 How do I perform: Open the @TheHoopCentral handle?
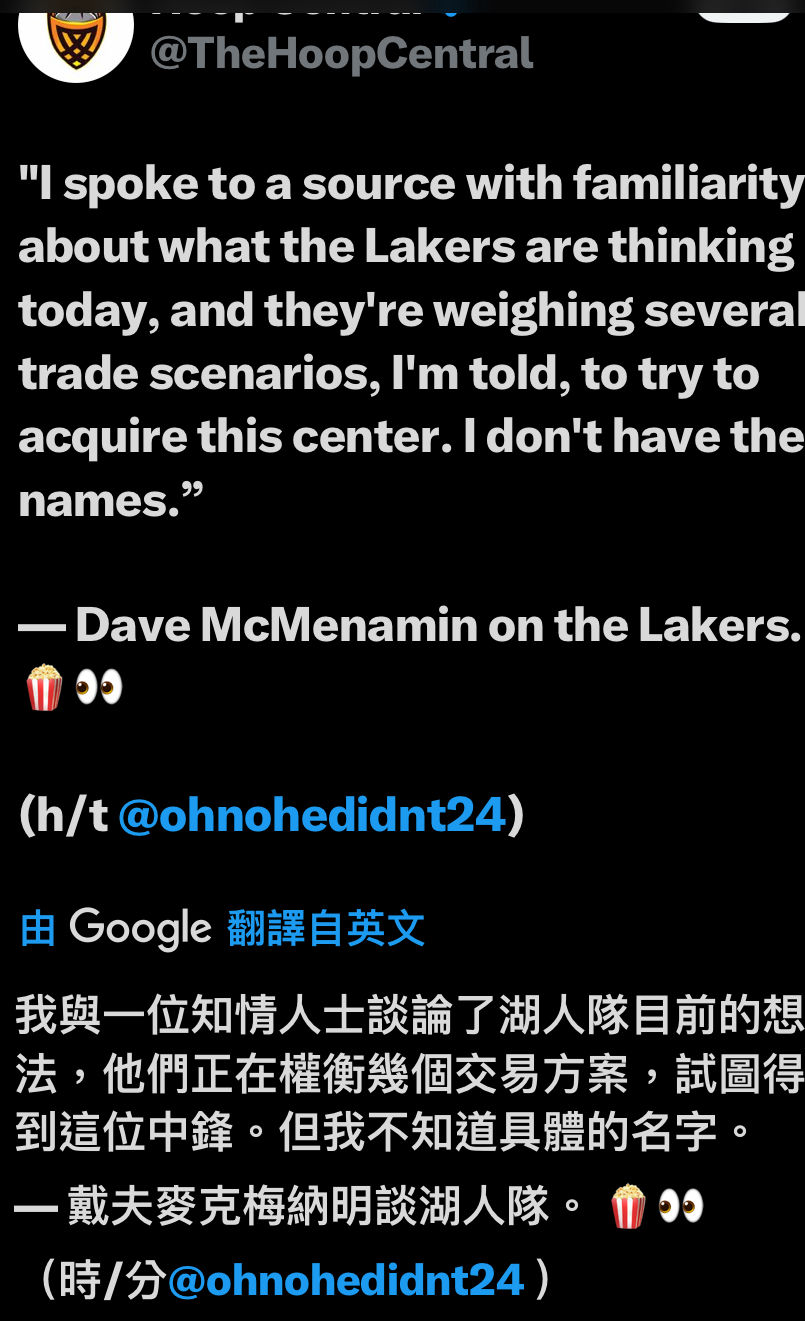coord(341,53)
